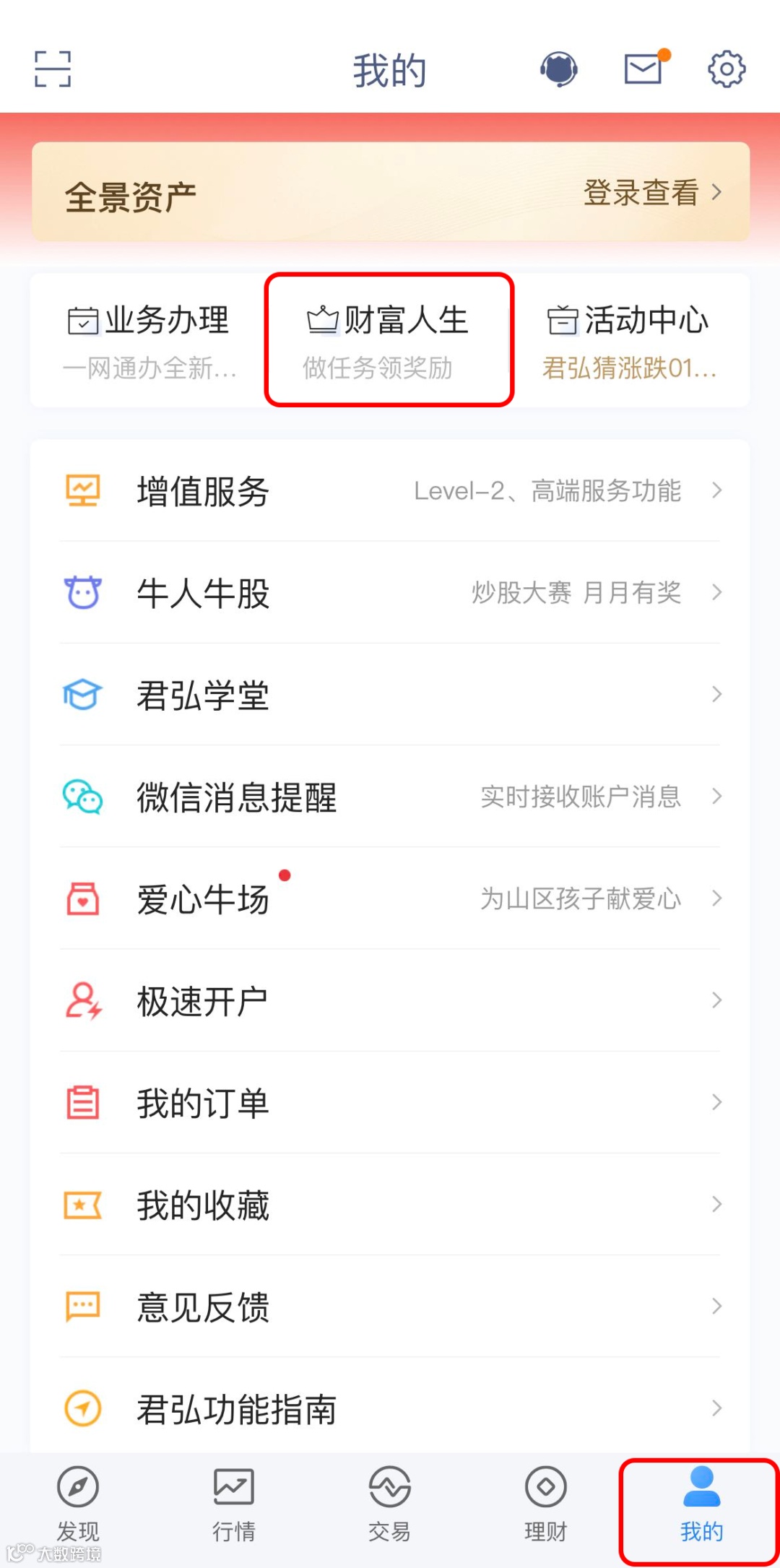Open 君弘学堂
The height and width of the screenshot is (1568, 780).
(390, 695)
